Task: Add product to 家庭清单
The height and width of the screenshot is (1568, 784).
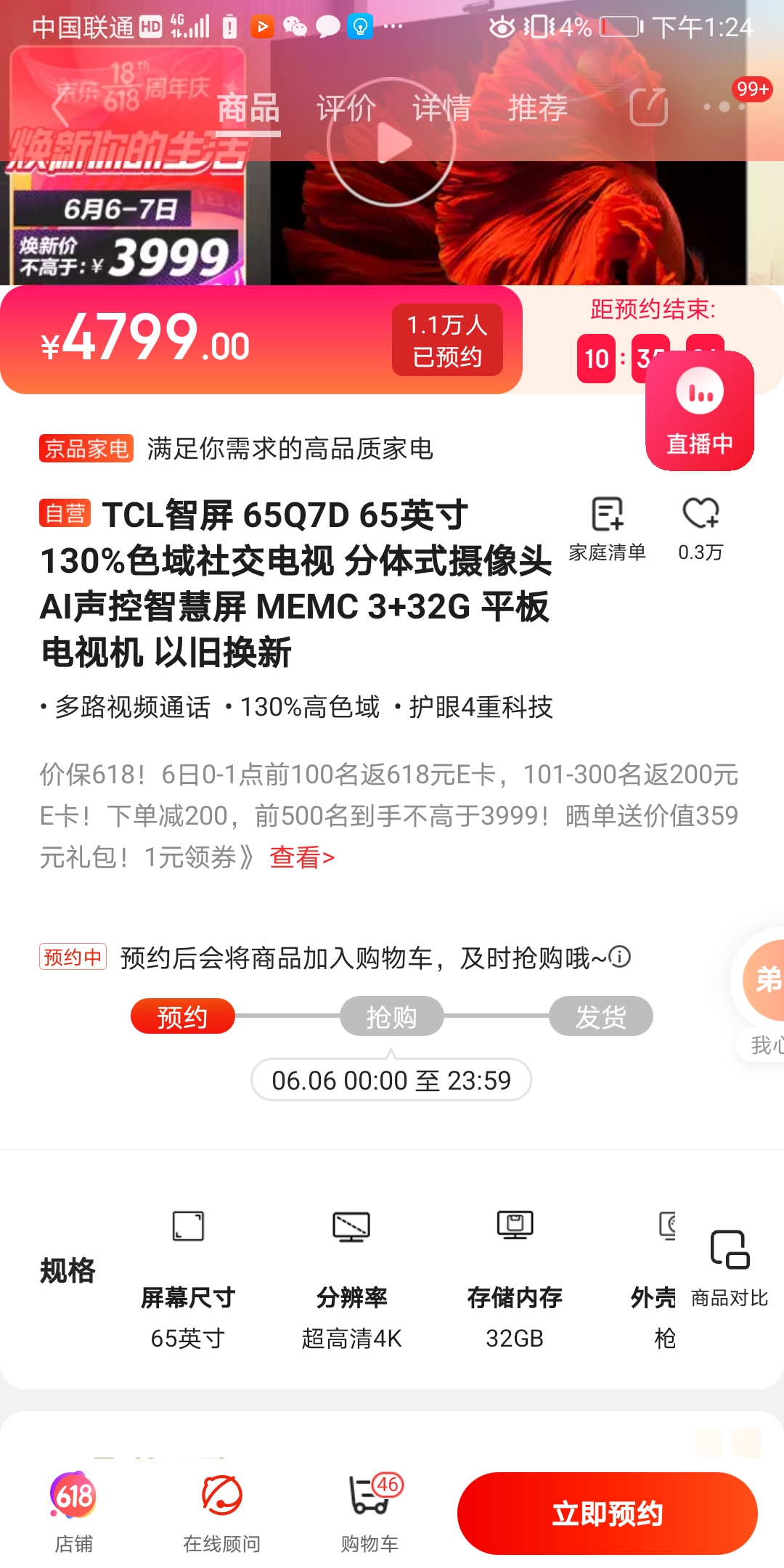Action: point(607,529)
